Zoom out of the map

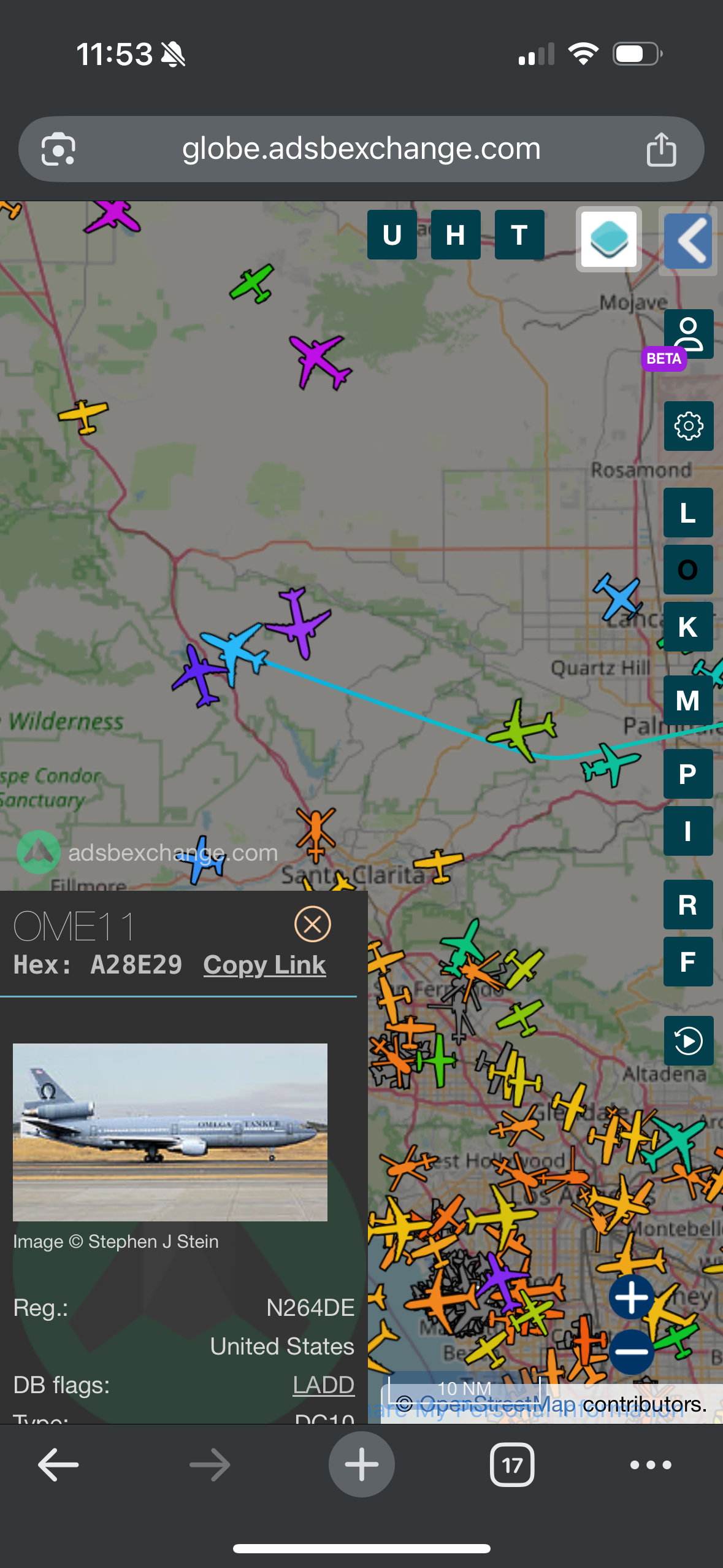click(632, 1351)
